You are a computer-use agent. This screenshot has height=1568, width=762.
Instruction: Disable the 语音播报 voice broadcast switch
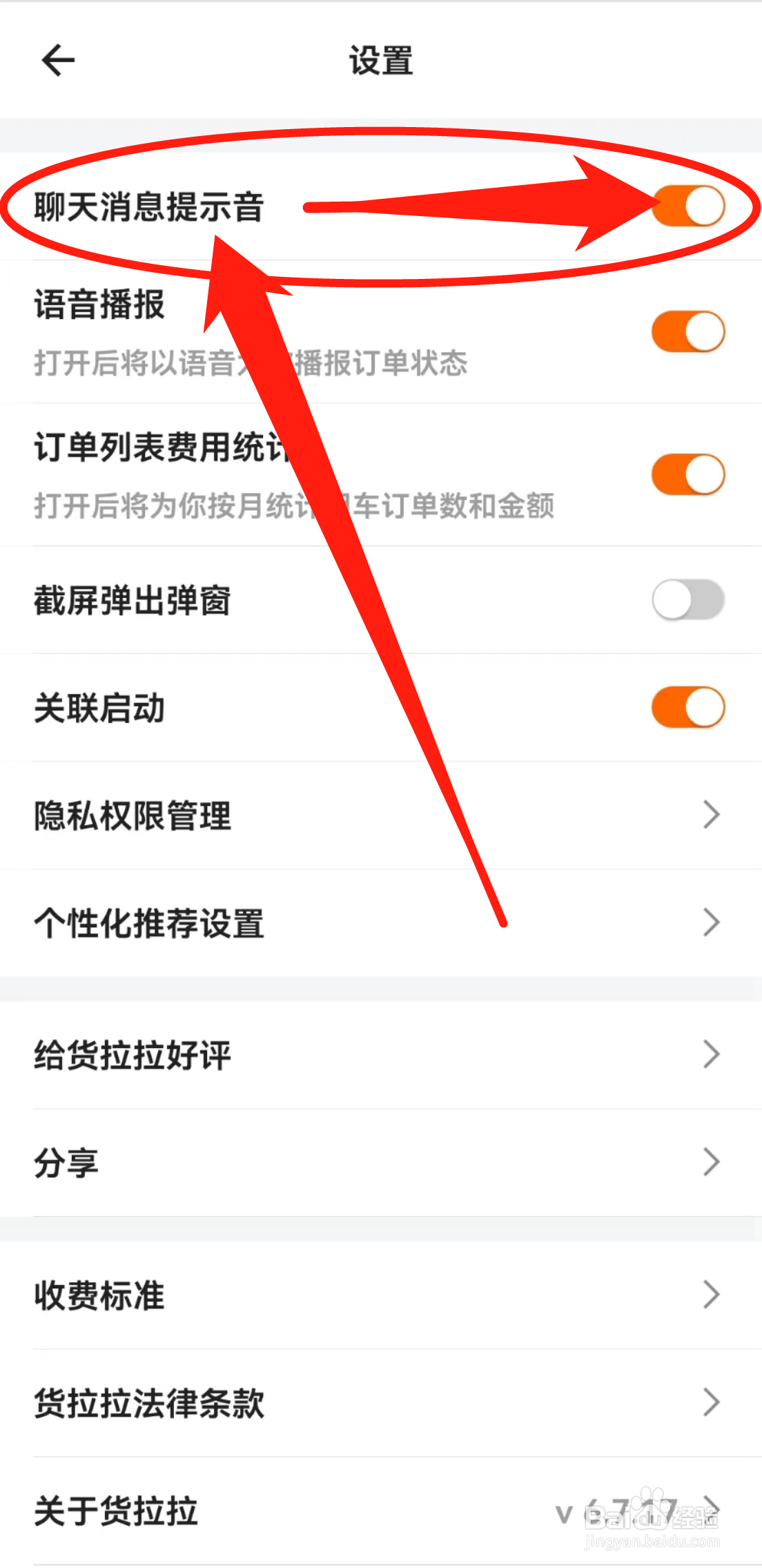pos(687,331)
